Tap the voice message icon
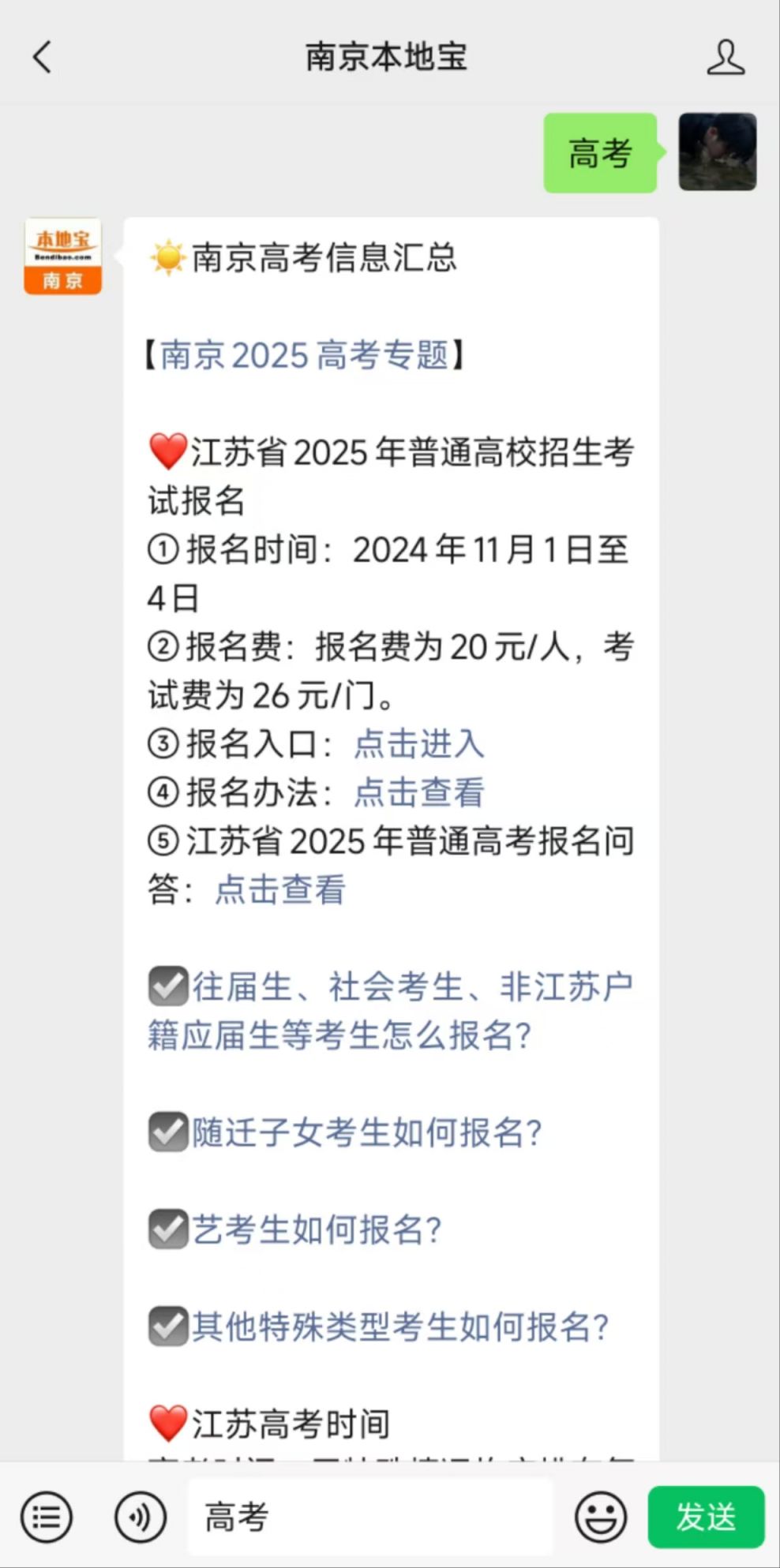 point(141,1516)
